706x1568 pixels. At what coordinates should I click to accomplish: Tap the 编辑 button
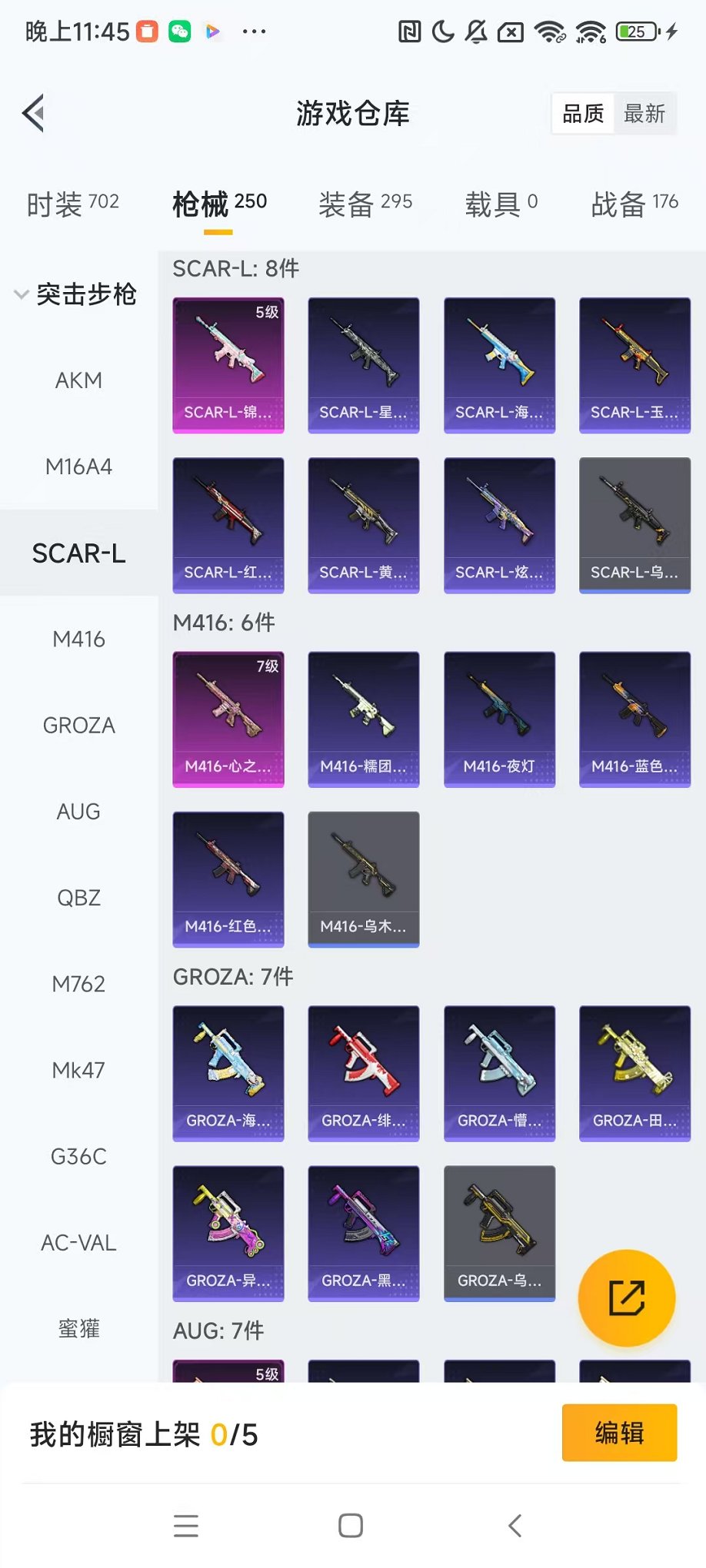619,1433
